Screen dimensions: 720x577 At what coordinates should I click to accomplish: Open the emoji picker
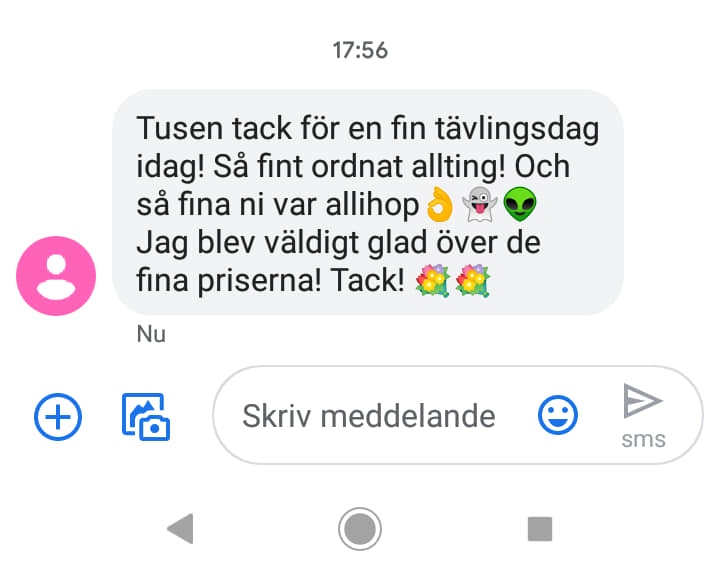pyautogui.click(x=558, y=415)
